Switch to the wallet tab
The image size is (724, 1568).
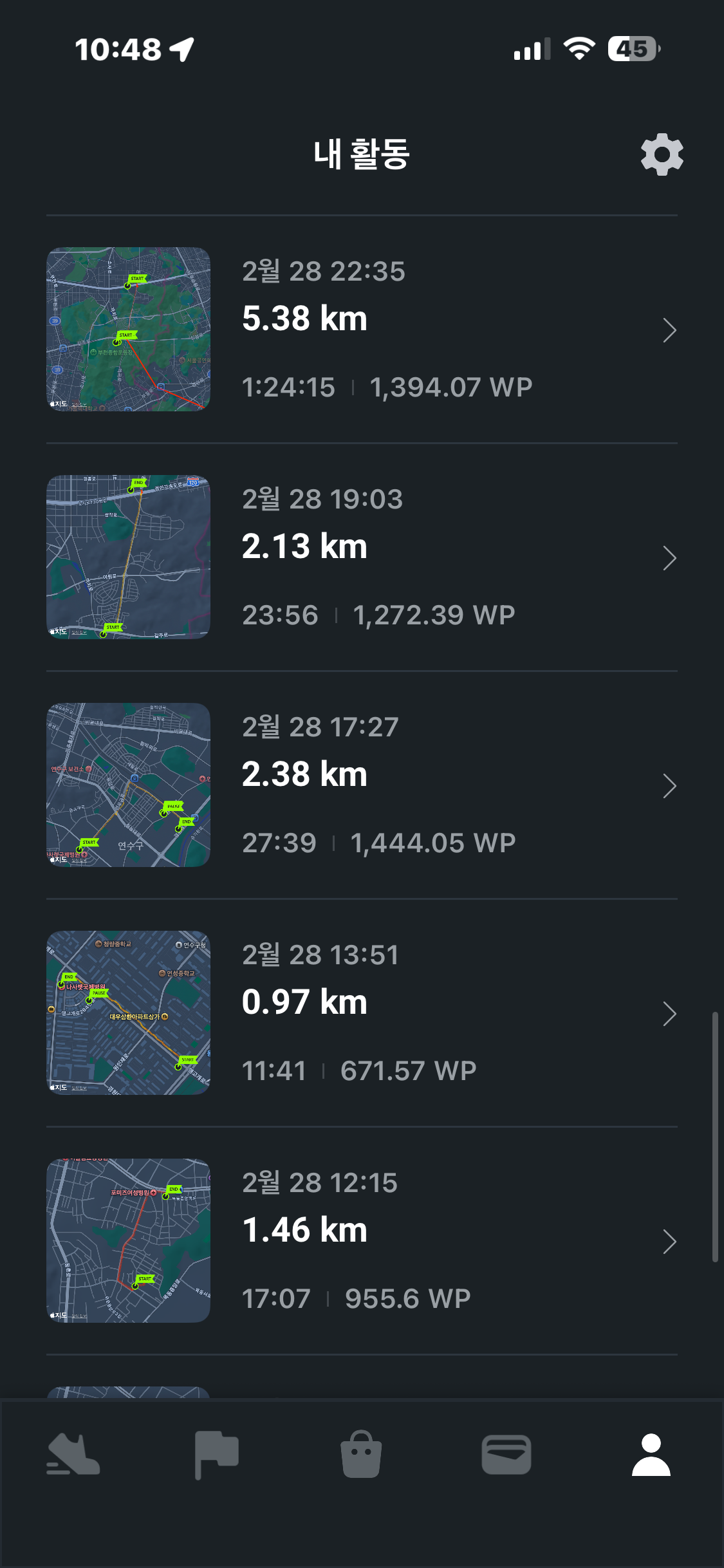coord(506,1455)
